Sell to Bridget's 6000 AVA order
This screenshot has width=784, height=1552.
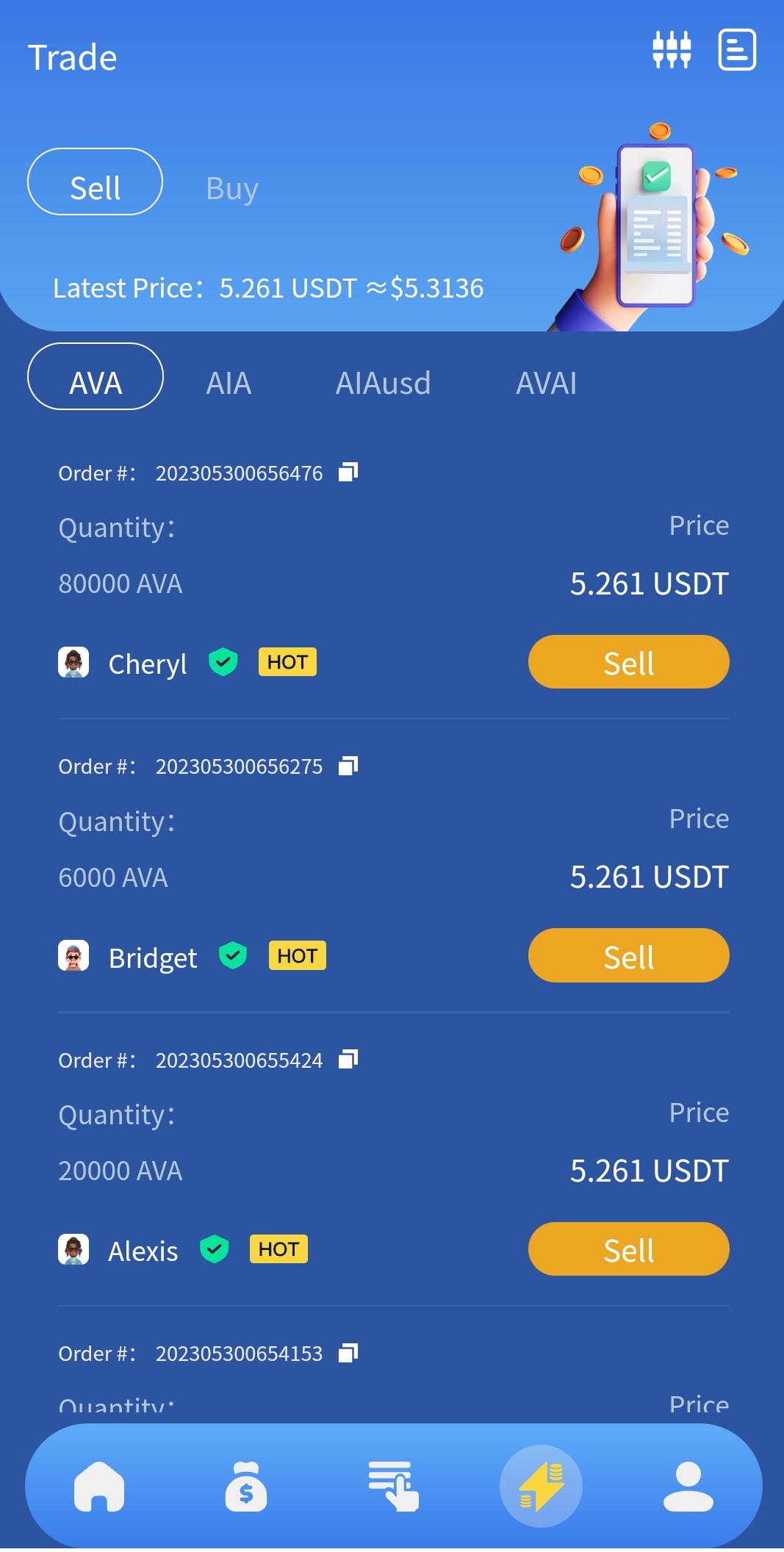coord(629,955)
